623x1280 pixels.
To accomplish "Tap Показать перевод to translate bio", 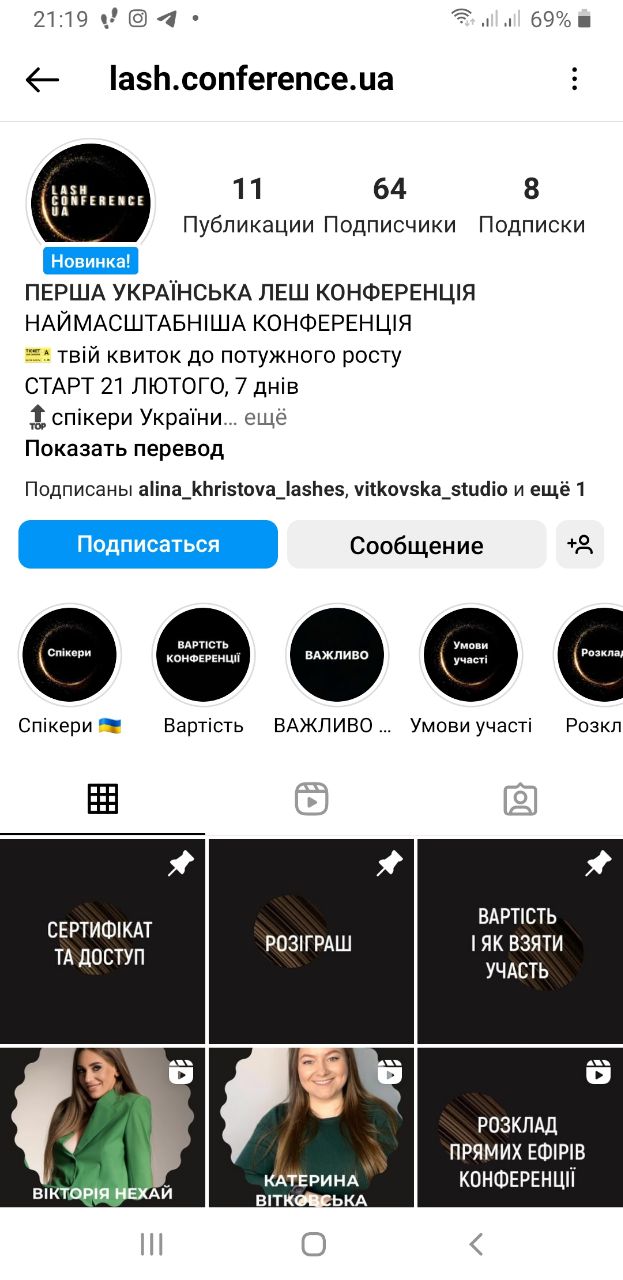I will click(x=124, y=449).
